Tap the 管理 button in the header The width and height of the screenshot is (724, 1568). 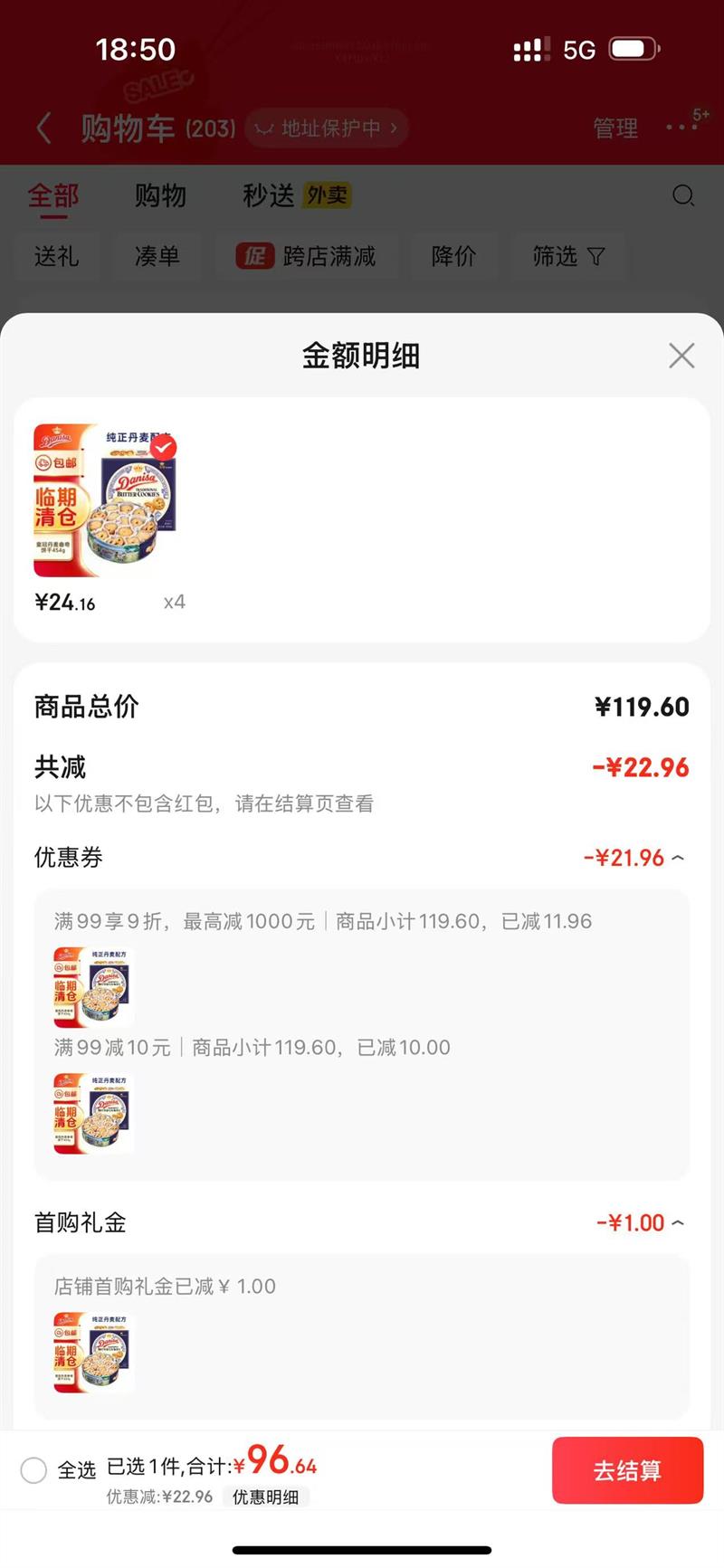615,128
